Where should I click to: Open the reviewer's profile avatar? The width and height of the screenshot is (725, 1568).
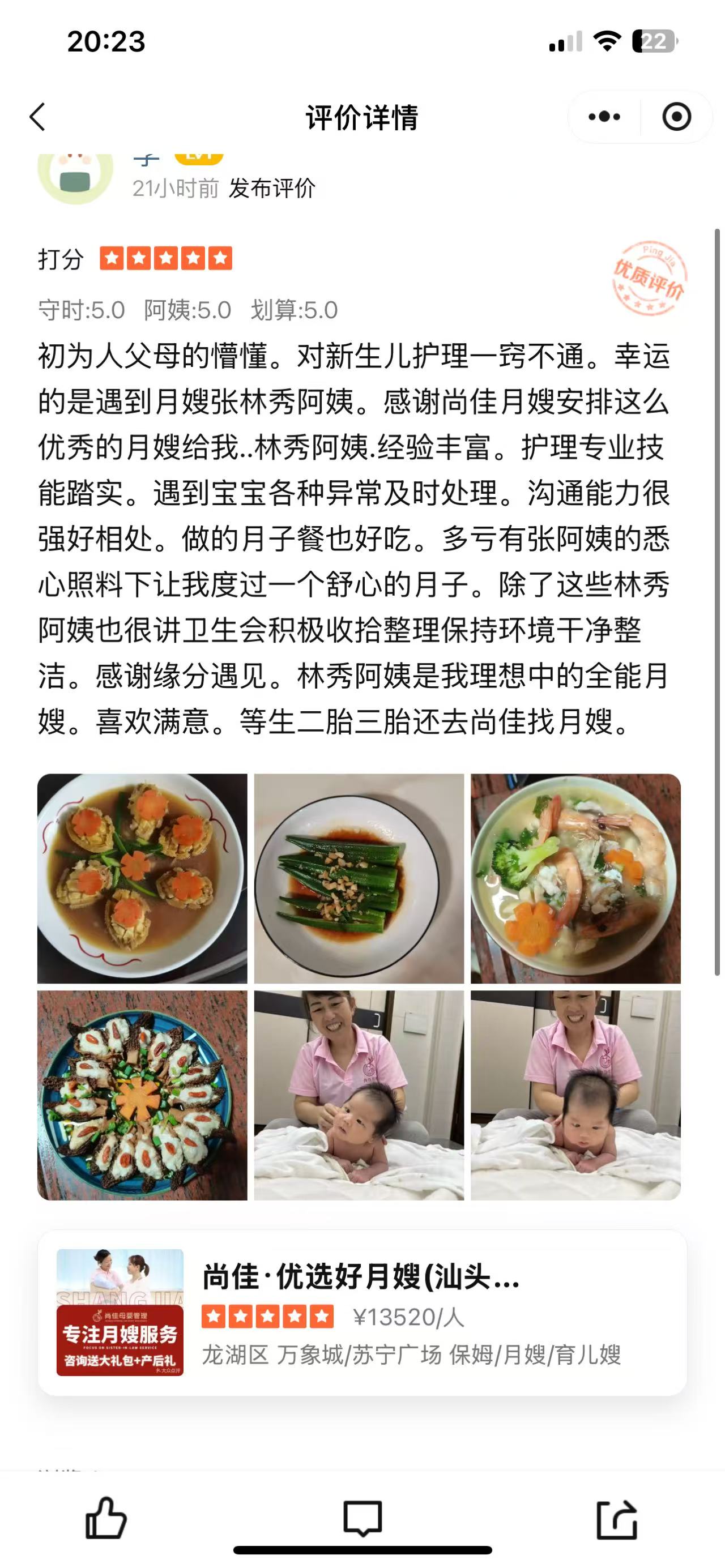[75, 173]
